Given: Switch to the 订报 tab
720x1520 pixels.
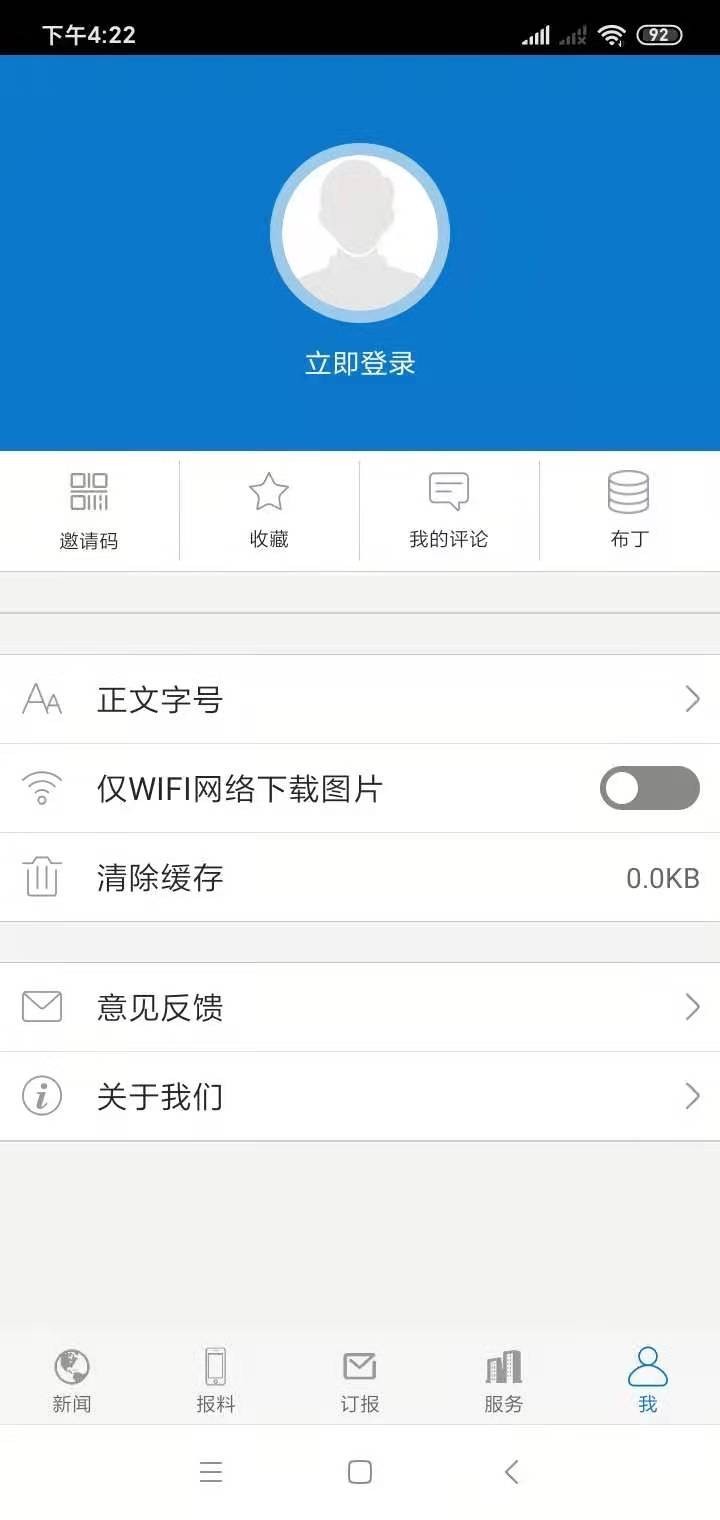Looking at the screenshot, I should pos(360,1380).
